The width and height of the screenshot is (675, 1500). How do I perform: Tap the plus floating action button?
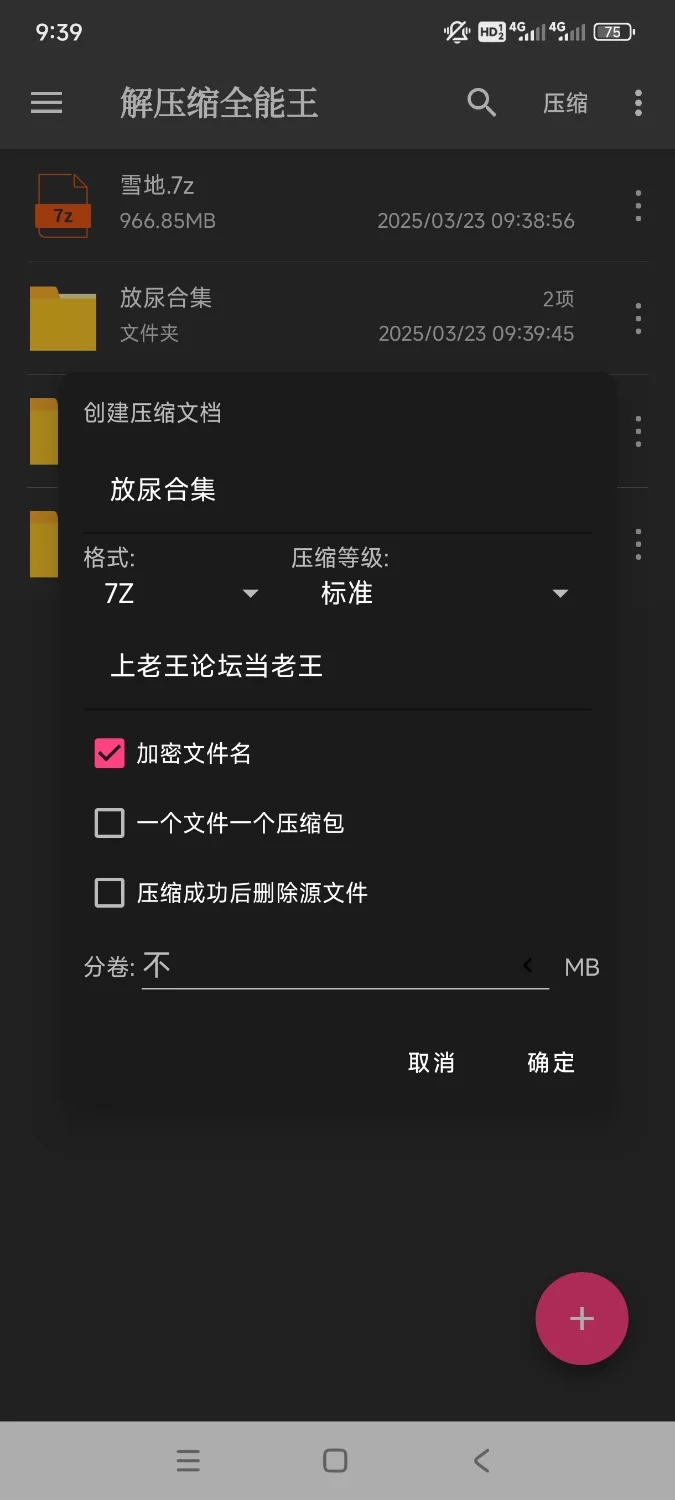pyautogui.click(x=582, y=1318)
